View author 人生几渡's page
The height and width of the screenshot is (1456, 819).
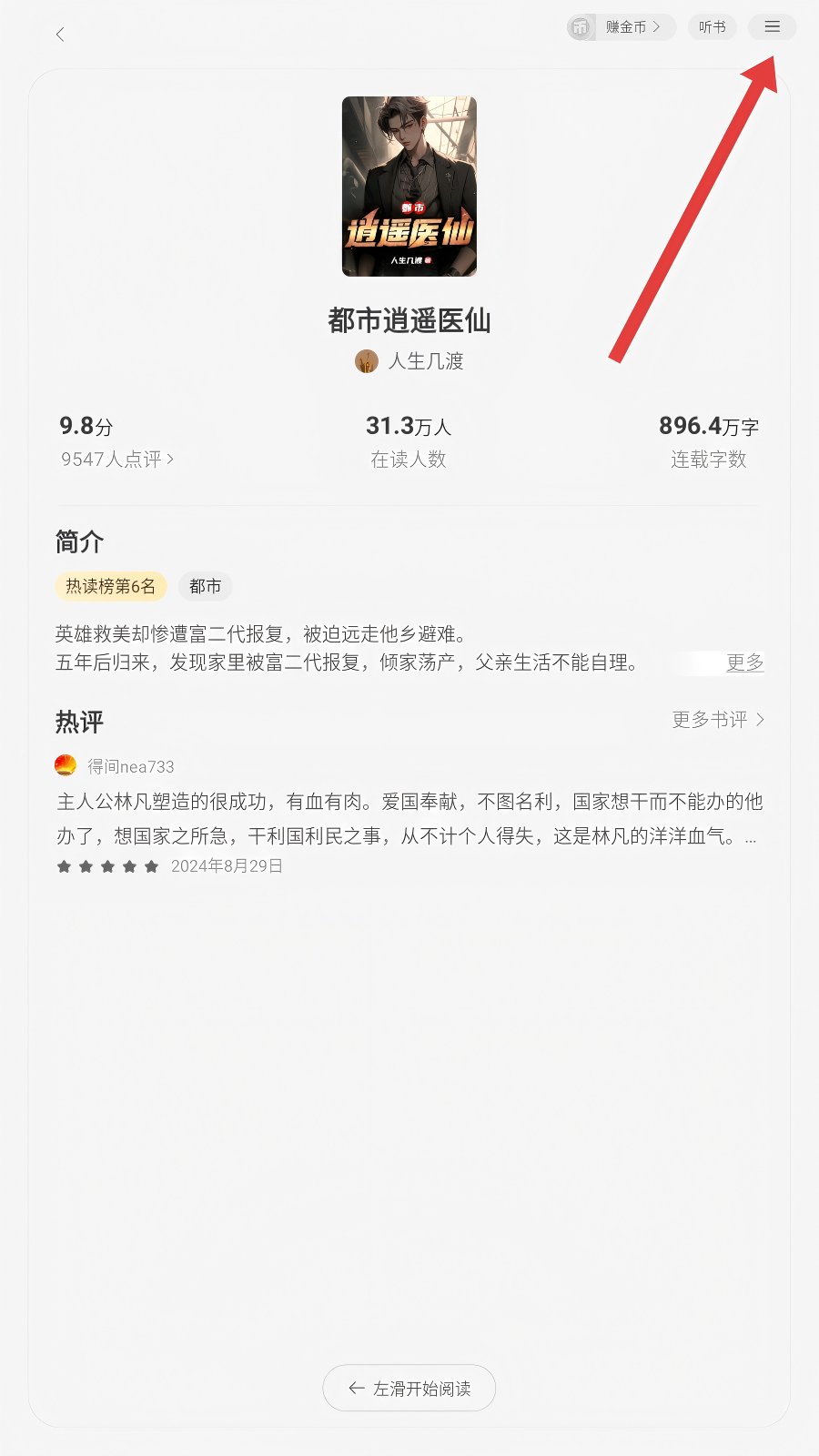point(410,361)
